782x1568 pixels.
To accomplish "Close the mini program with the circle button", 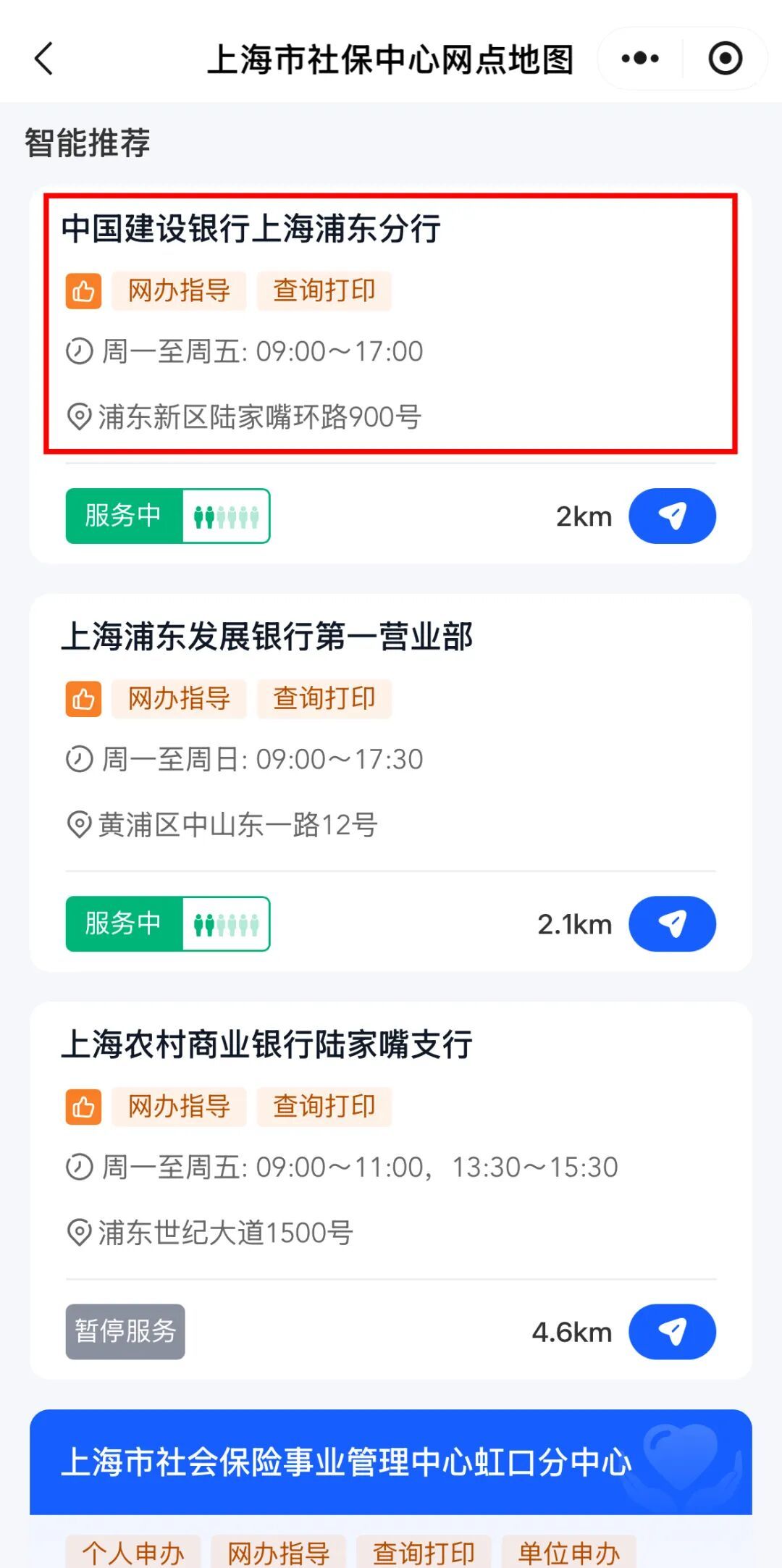I will pyautogui.click(x=725, y=59).
